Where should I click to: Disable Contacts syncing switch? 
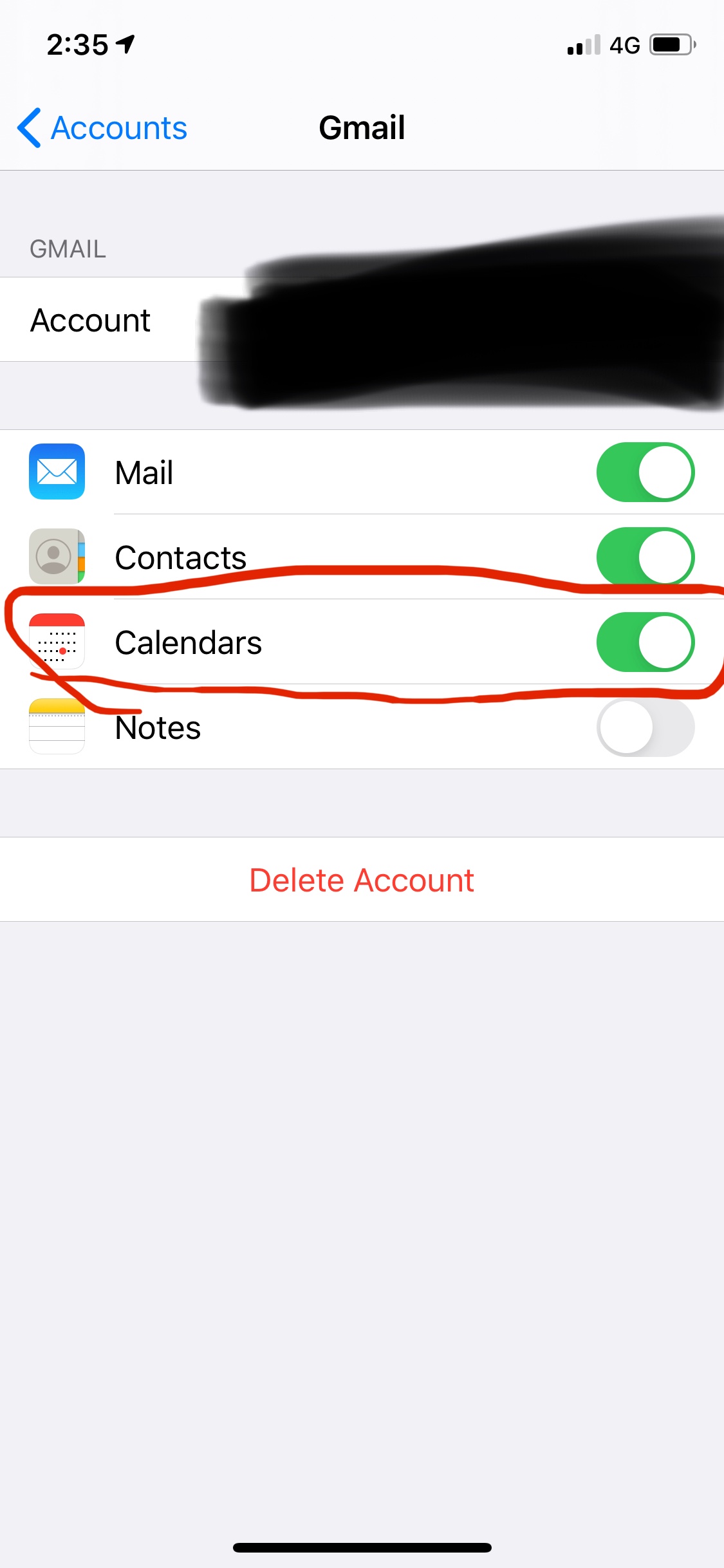[x=645, y=556]
